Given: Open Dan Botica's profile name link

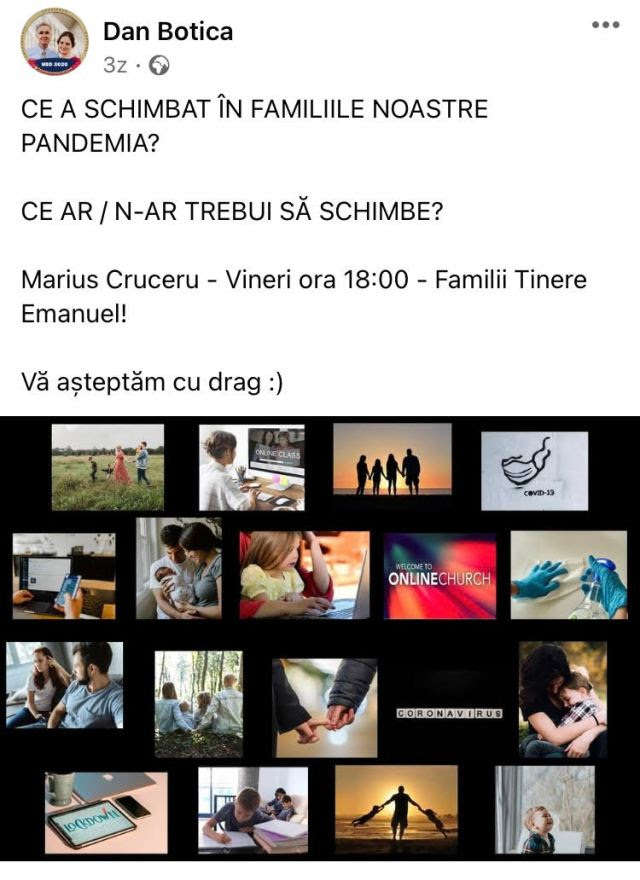Looking at the screenshot, I should tap(168, 31).
